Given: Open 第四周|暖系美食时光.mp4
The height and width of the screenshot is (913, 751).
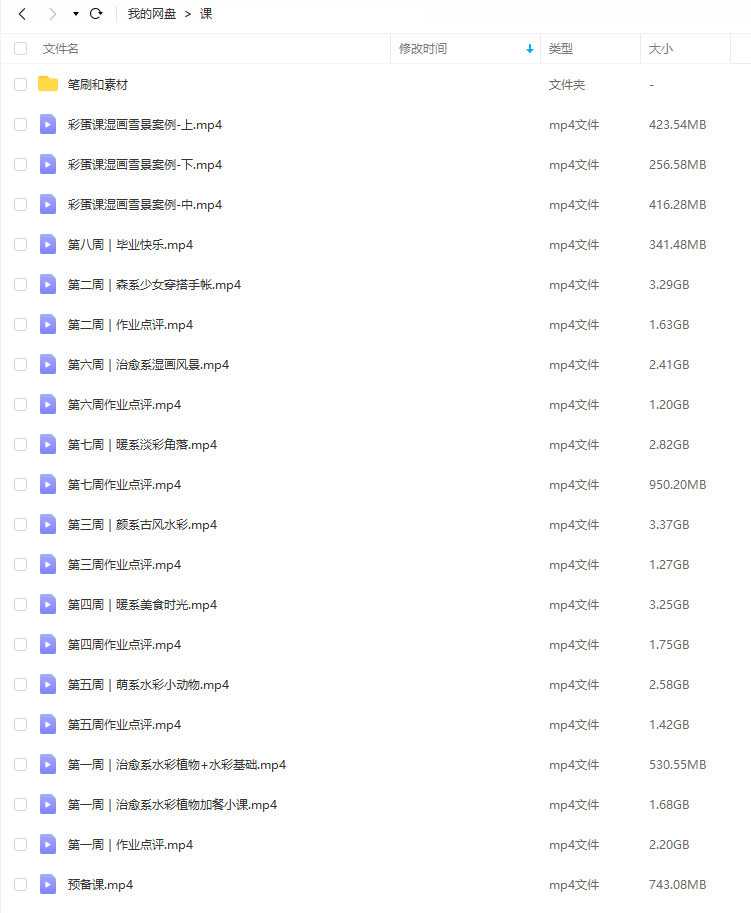Looking at the screenshot, I should (142, 605).
